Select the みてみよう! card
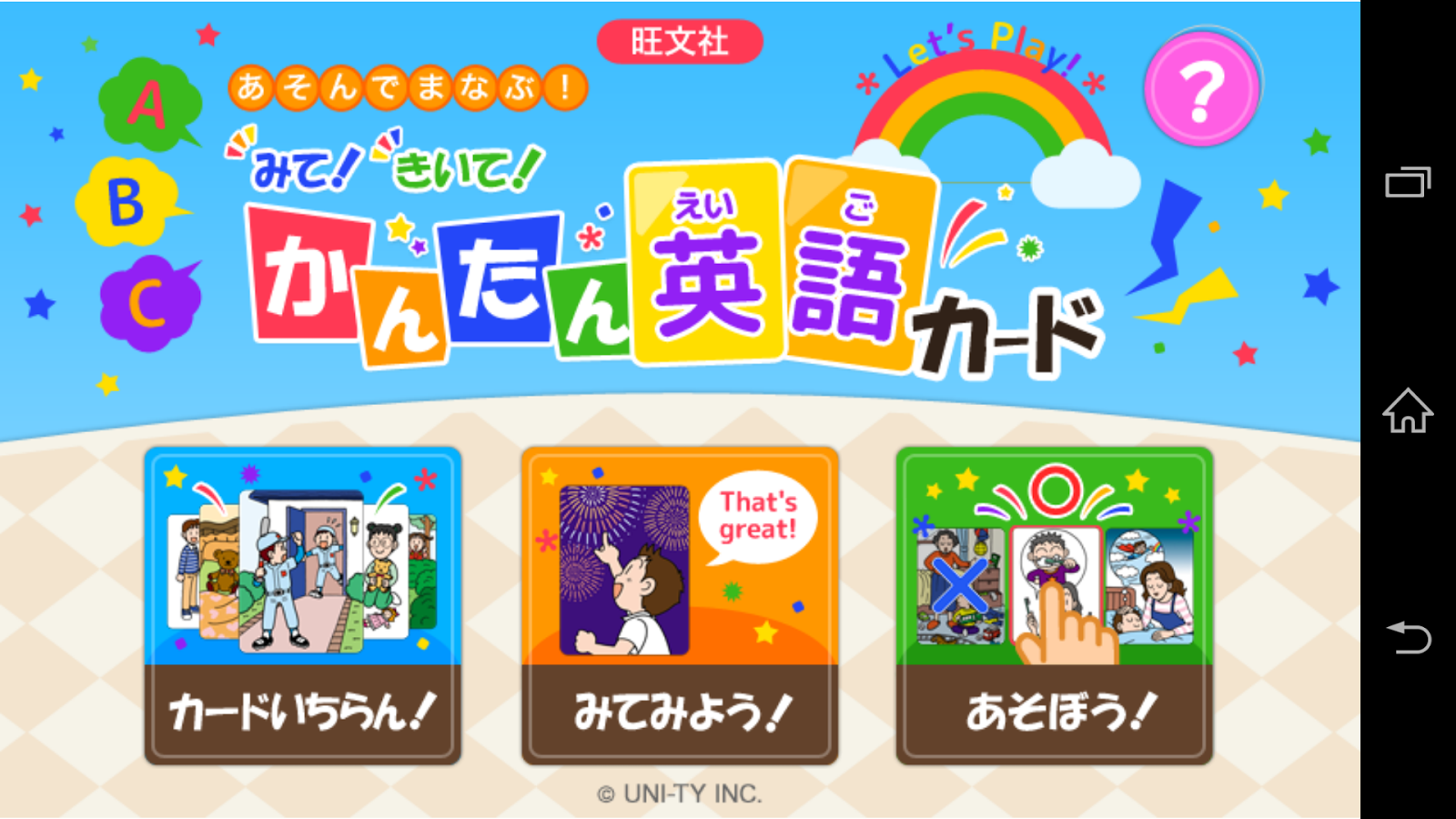This screenshot has width=1456, height=819. 679,605
